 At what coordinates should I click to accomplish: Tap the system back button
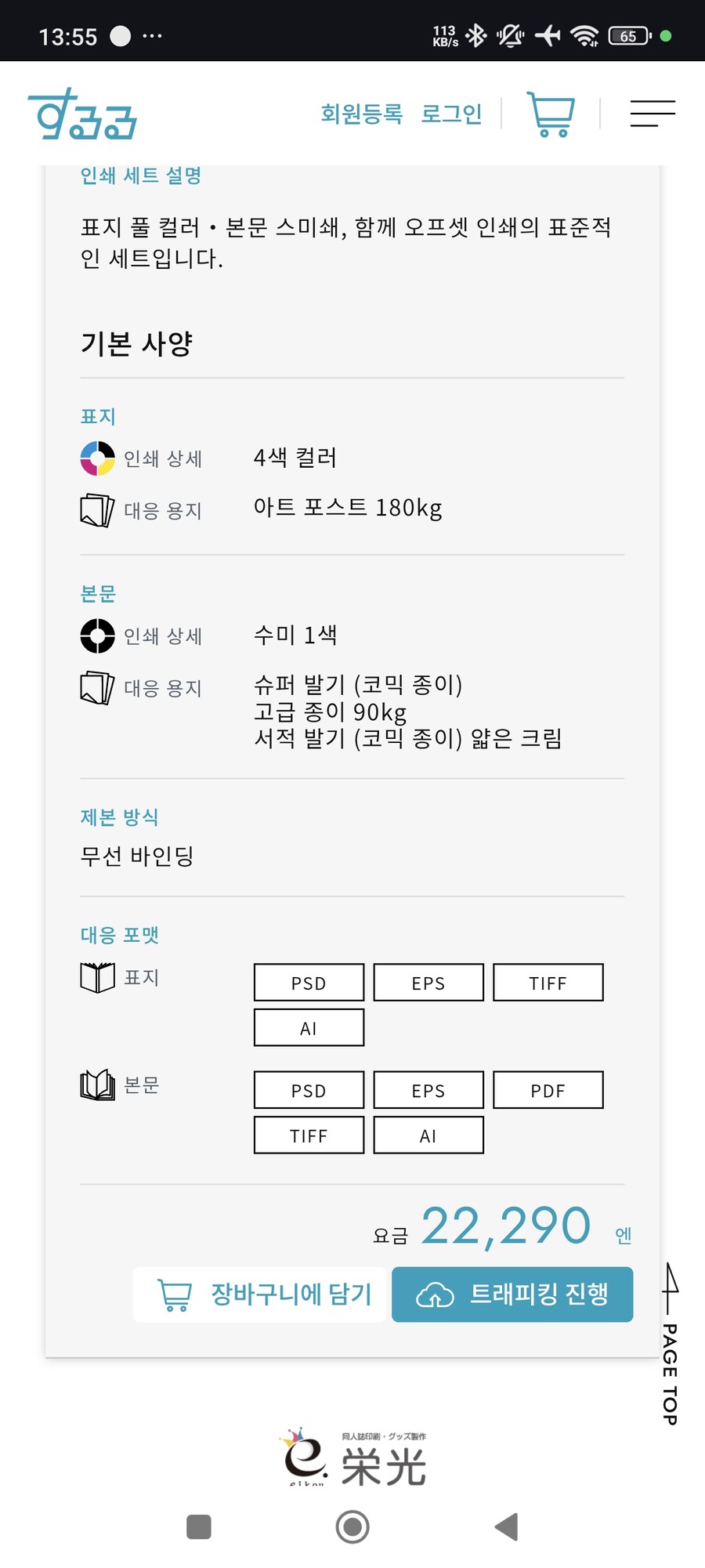click(x=507, y=1526)
